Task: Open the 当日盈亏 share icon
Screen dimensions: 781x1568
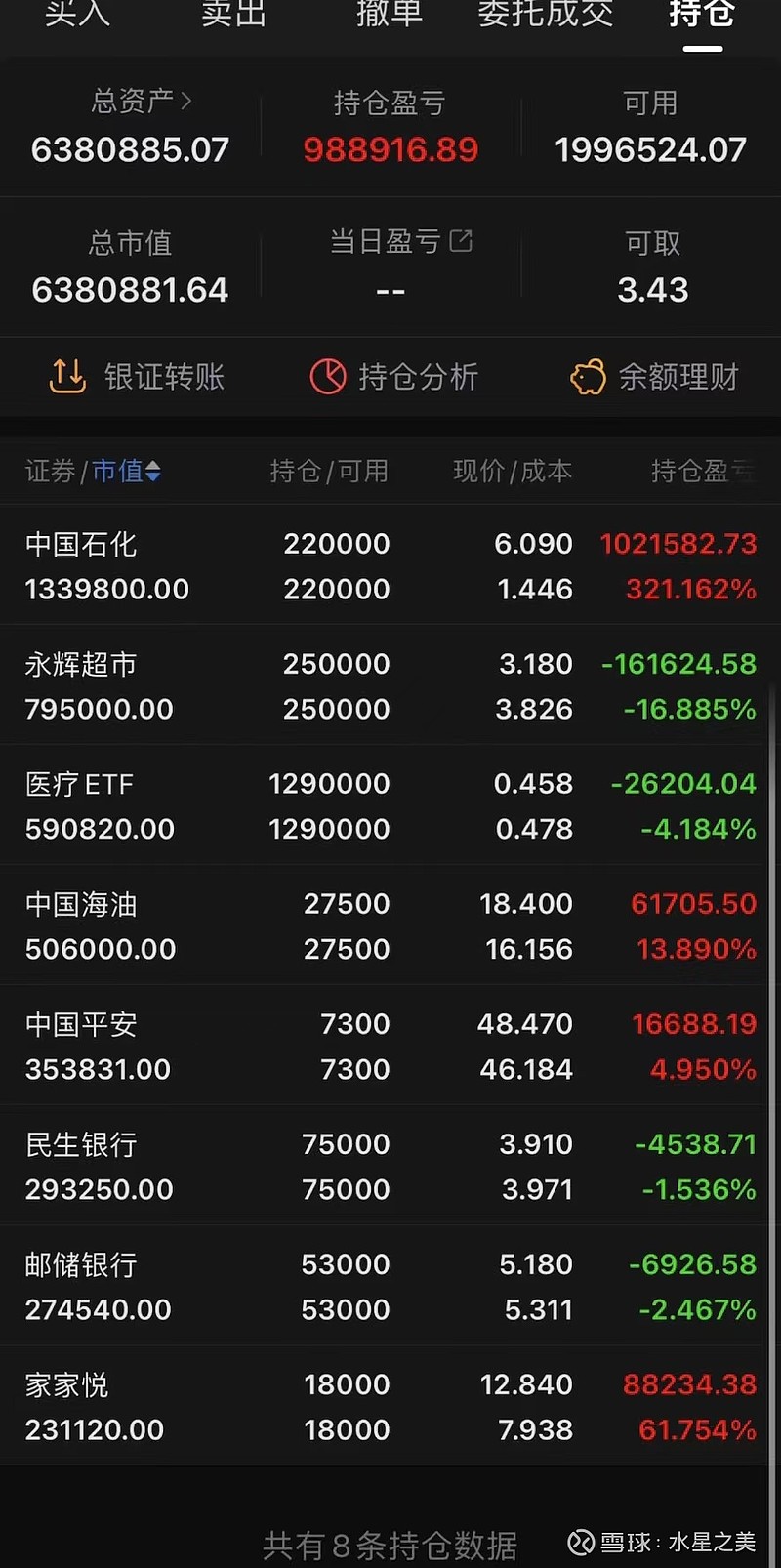Action: [461, 240]
